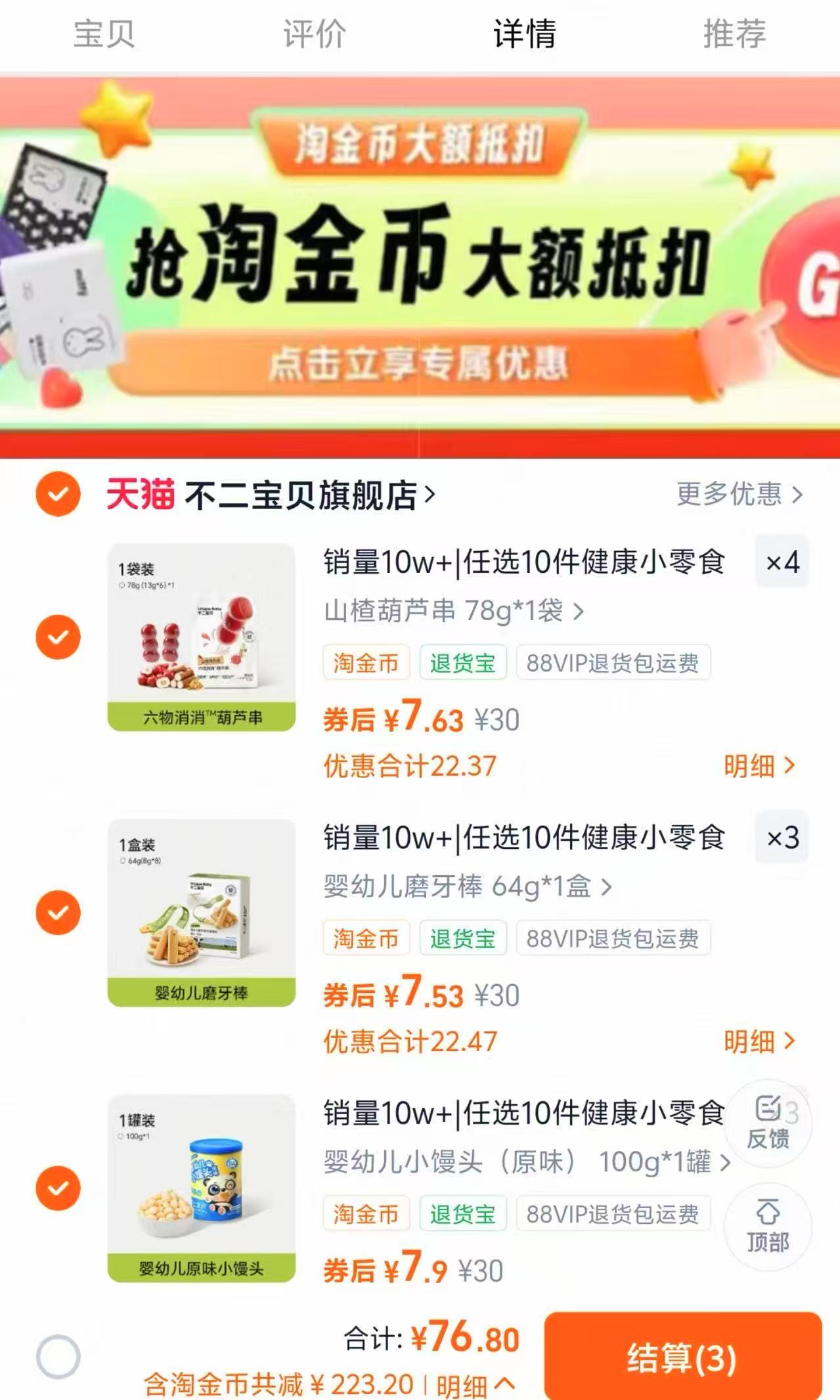Uncheck the 山楂葫芦串 item checkbox
Image resolution: width=840 pixels, height=1400 pixels.
click(x=59, y=636)
